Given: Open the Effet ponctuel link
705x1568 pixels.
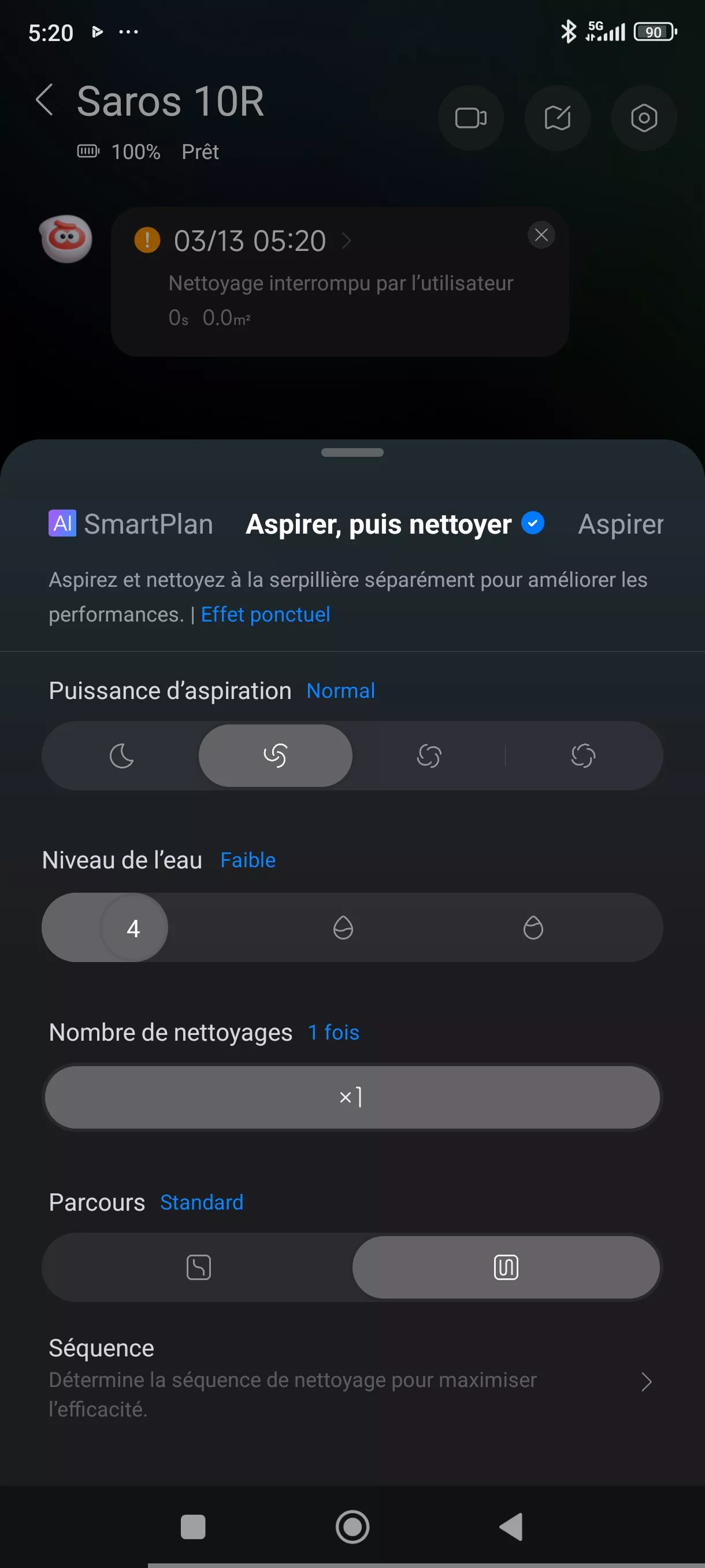Looking at the screenshot, I should coord(265,614).
